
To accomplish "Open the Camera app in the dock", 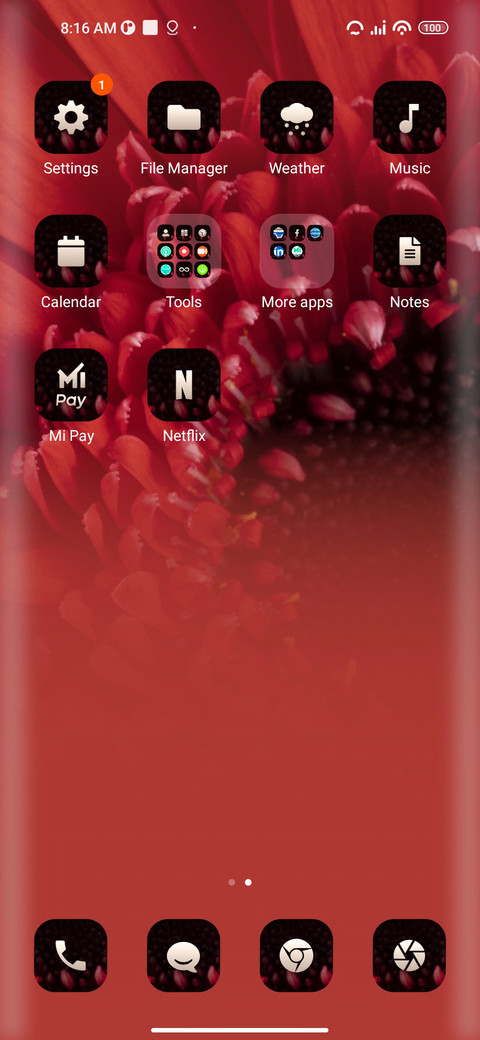I will click(410, 955).
